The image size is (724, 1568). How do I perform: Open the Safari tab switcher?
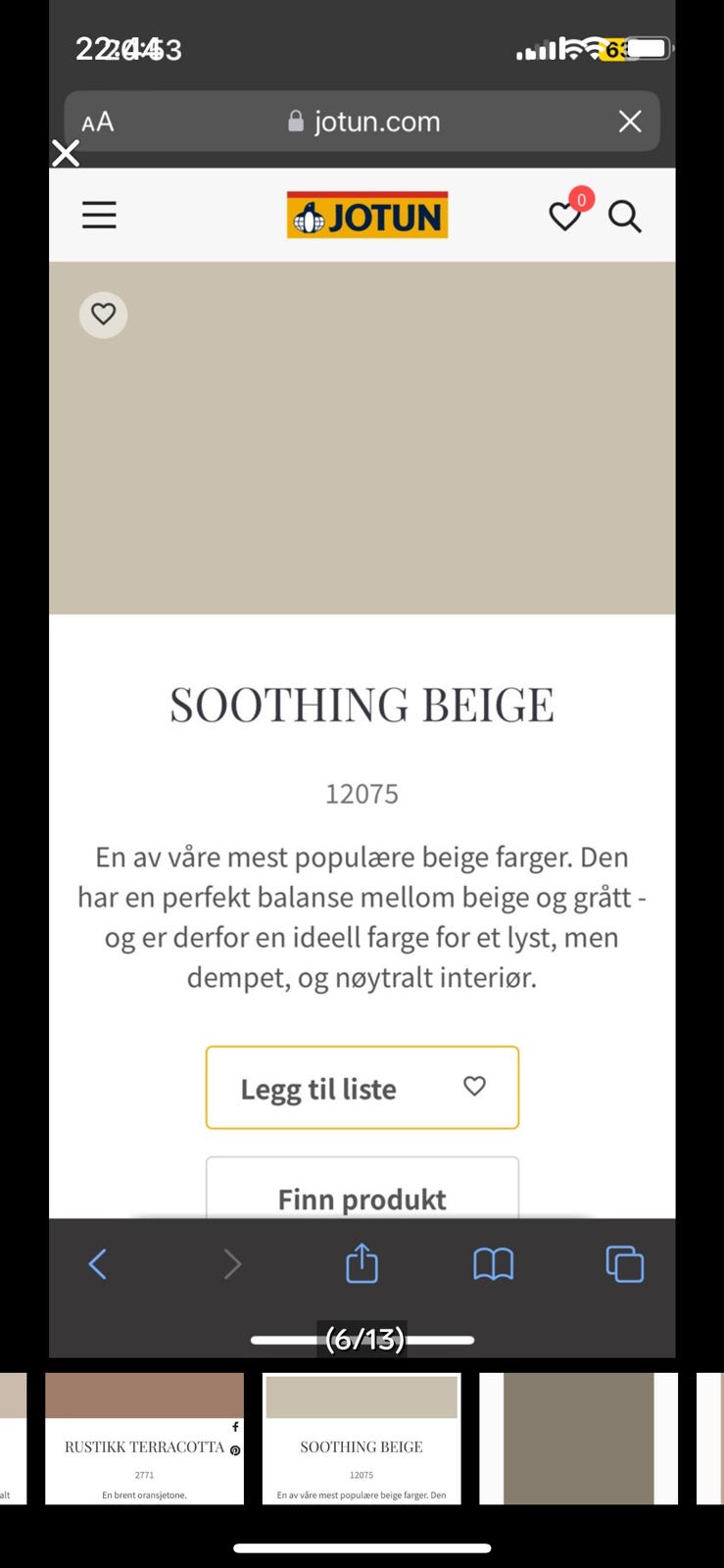pyautogui.click(x=624, y=1263)
